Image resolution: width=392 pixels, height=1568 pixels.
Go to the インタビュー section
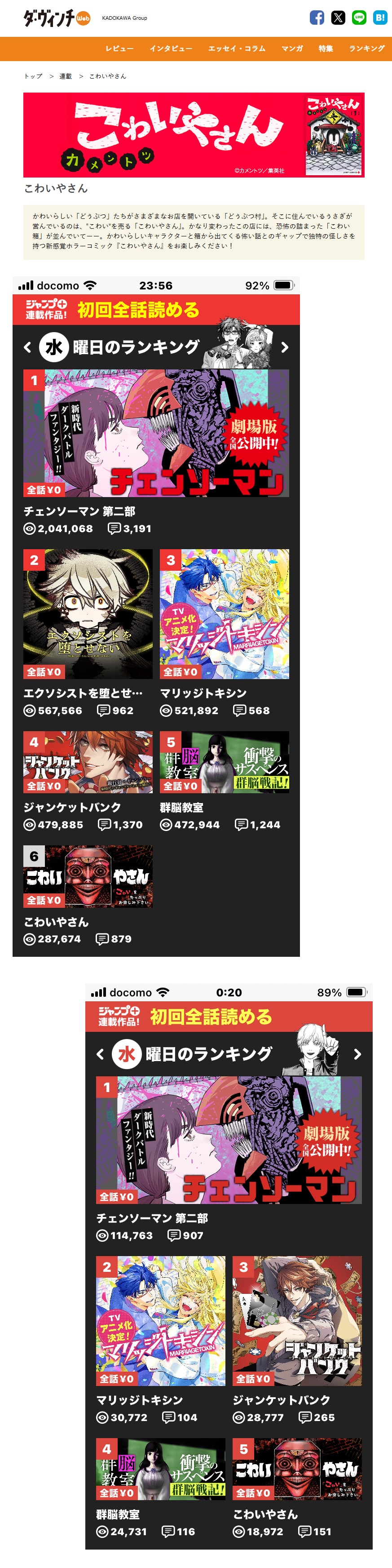[x=171, y=49]
